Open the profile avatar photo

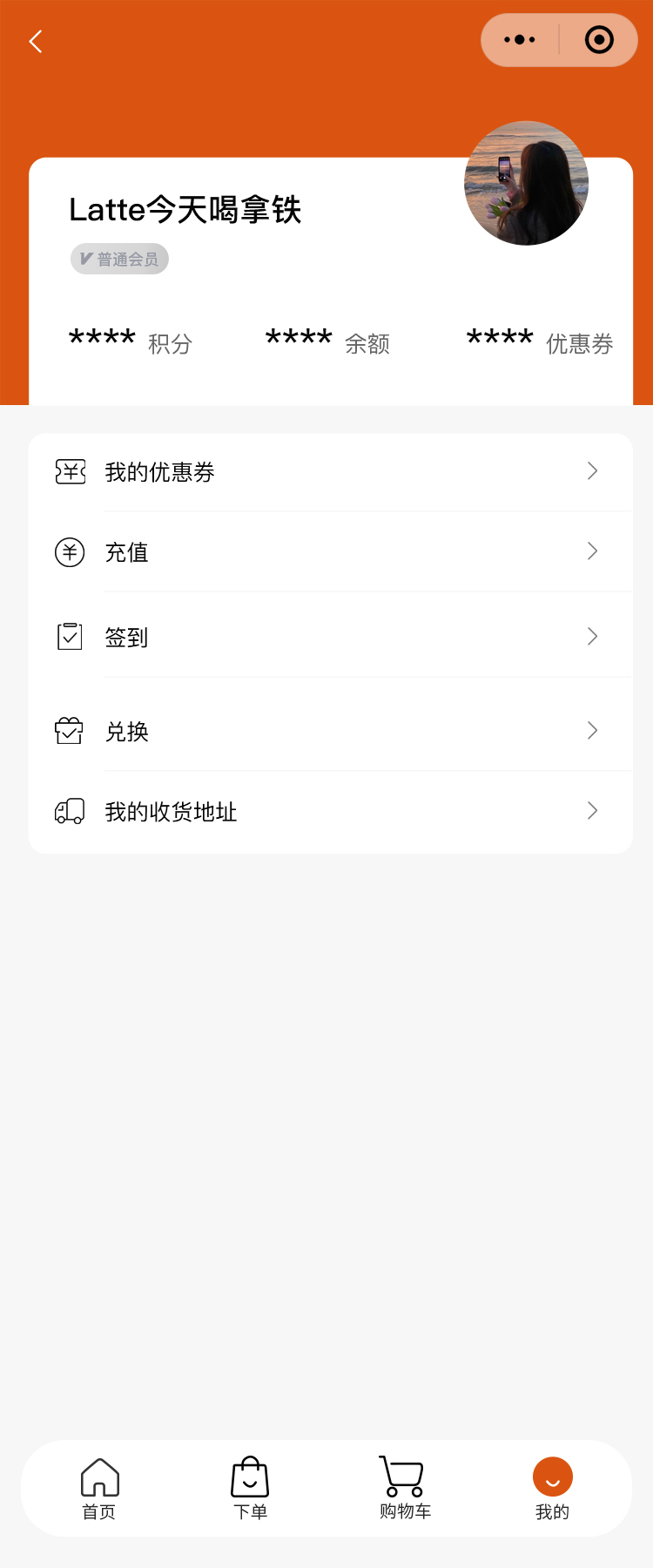[526, 183]
